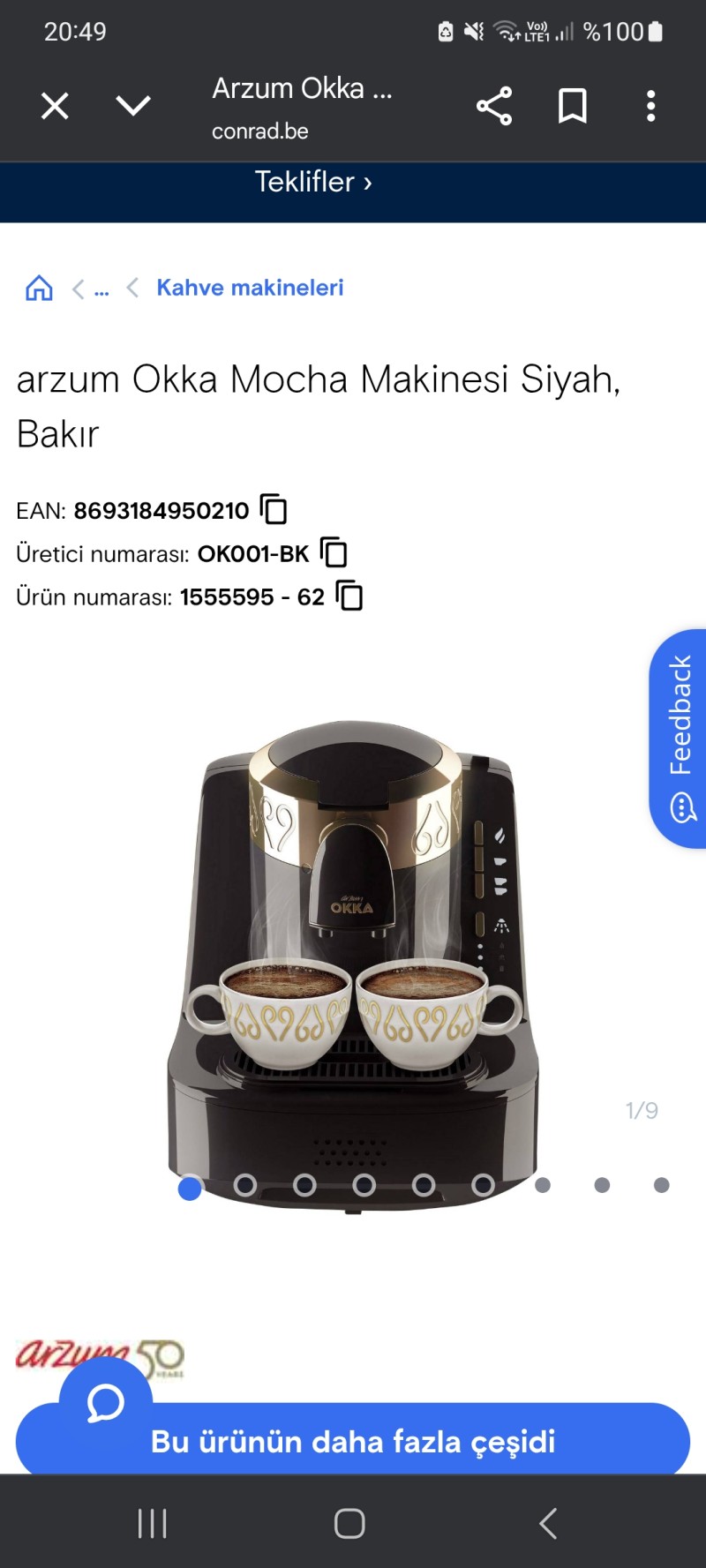Copy the Üretici numarası OK001-BK
The width and height of the screenshot is (706, 1568).
334,552
